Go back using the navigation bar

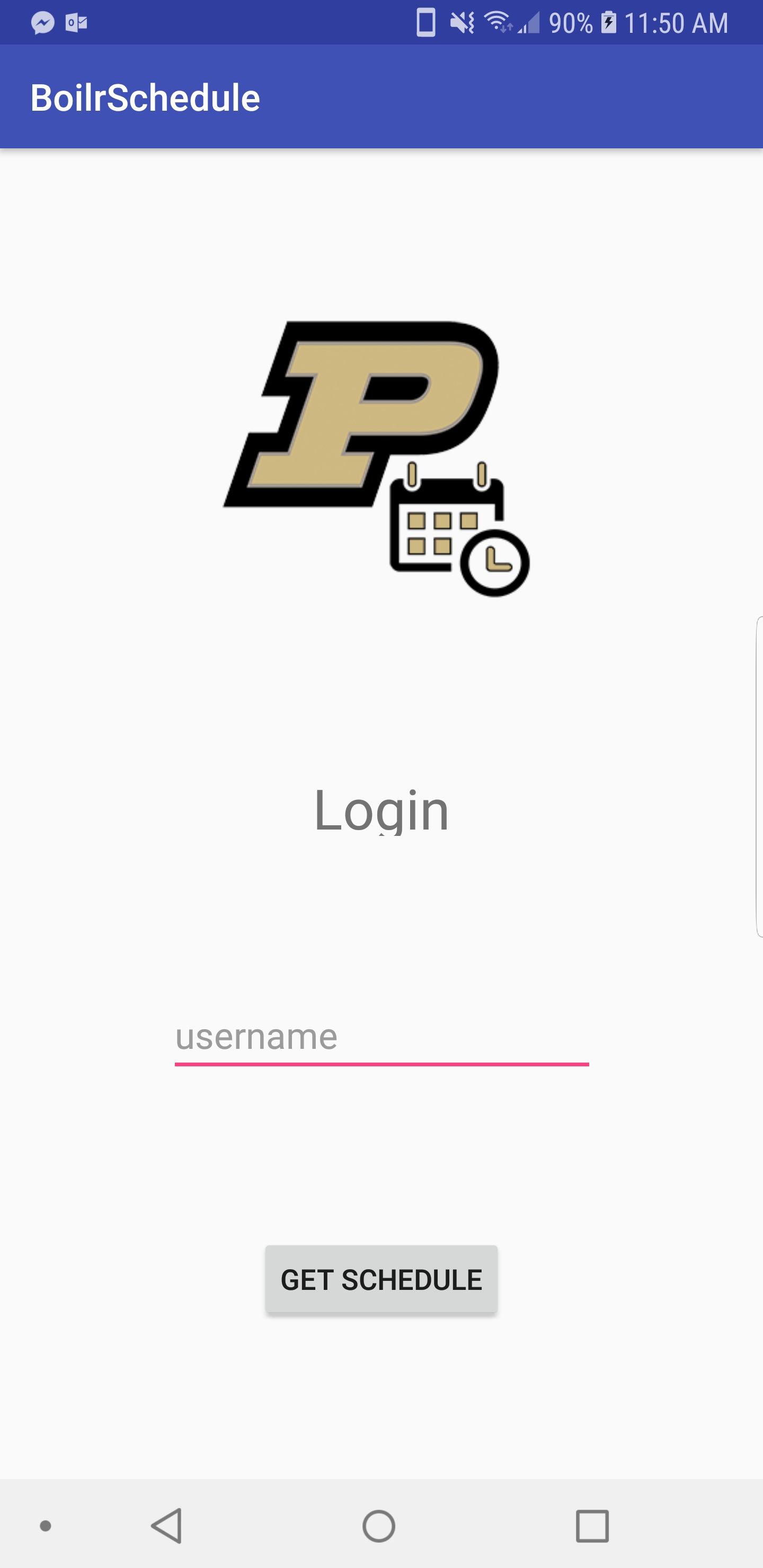click(x=167, y=1526)
